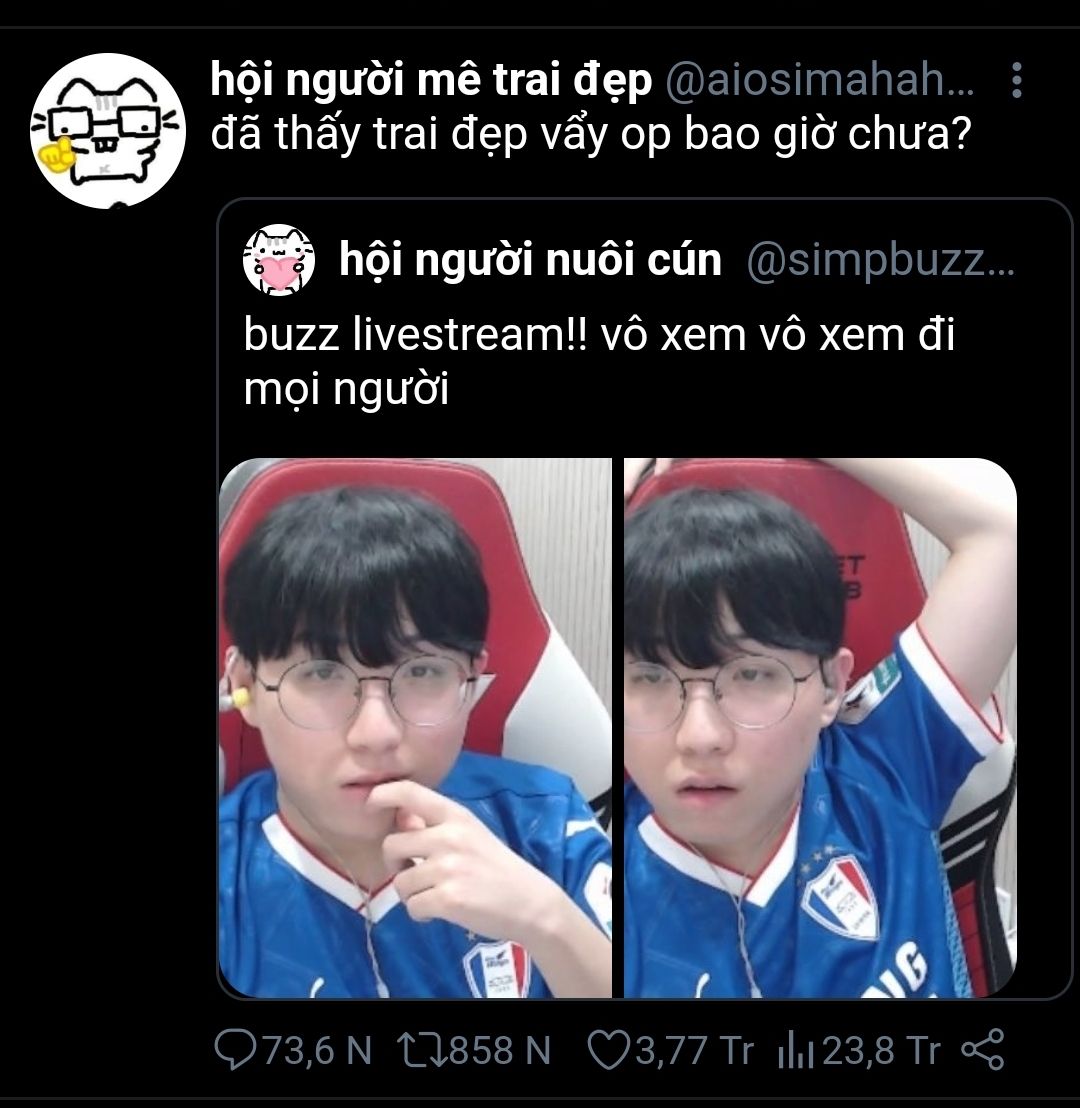The height and width of the screenshot is (1108, 1080).
Task: Open the hội người mê trai đẹp profile avatar
Action: [108, 131]
